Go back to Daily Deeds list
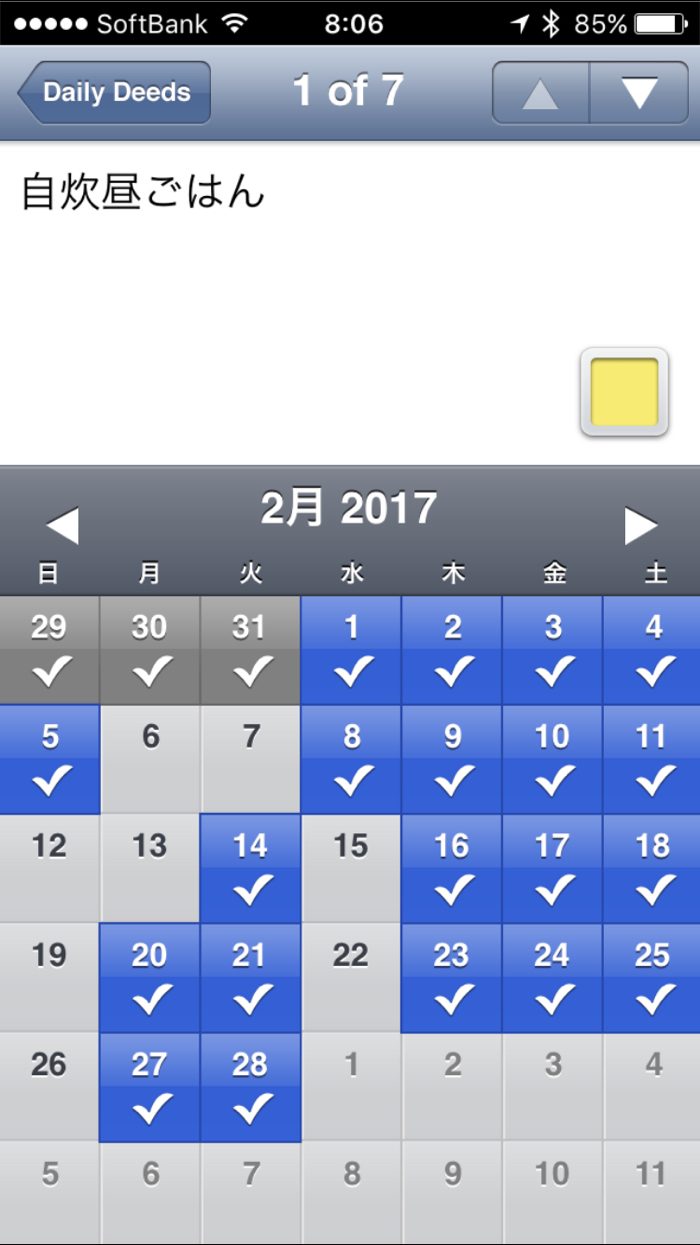 click(x=114, y=93)
